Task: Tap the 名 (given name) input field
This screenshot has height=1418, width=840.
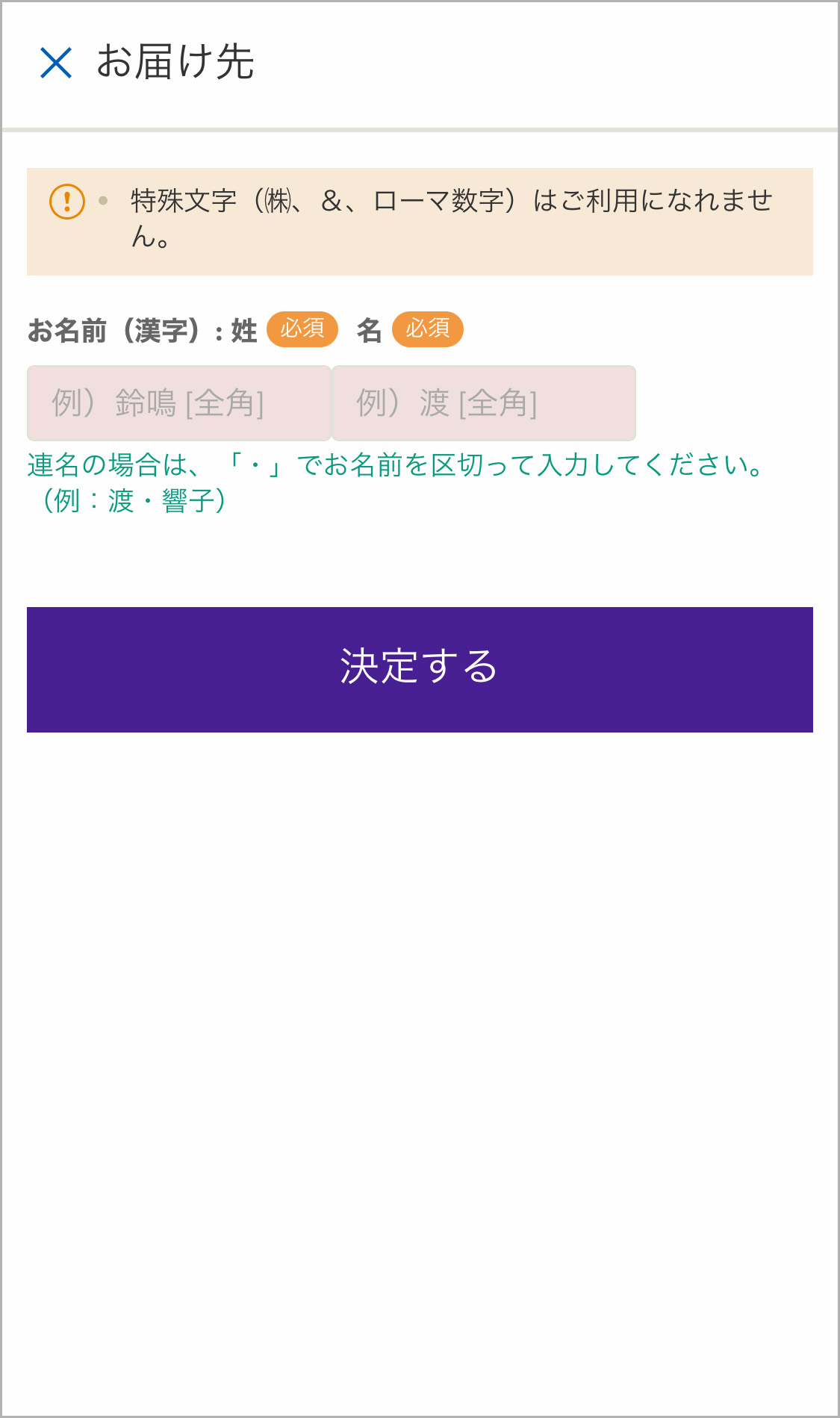Action: 484,403
